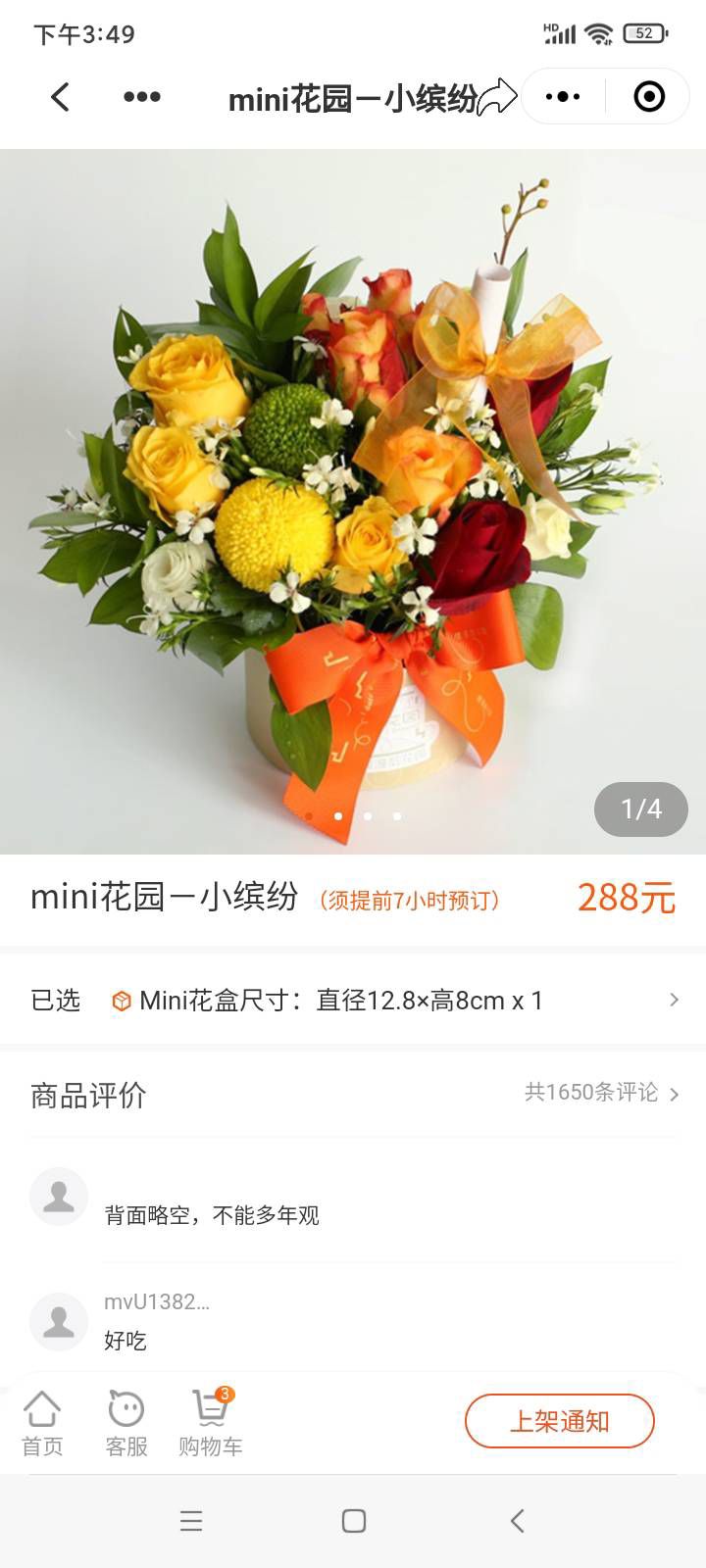Contact 客服 customer service

[126, 1423]
